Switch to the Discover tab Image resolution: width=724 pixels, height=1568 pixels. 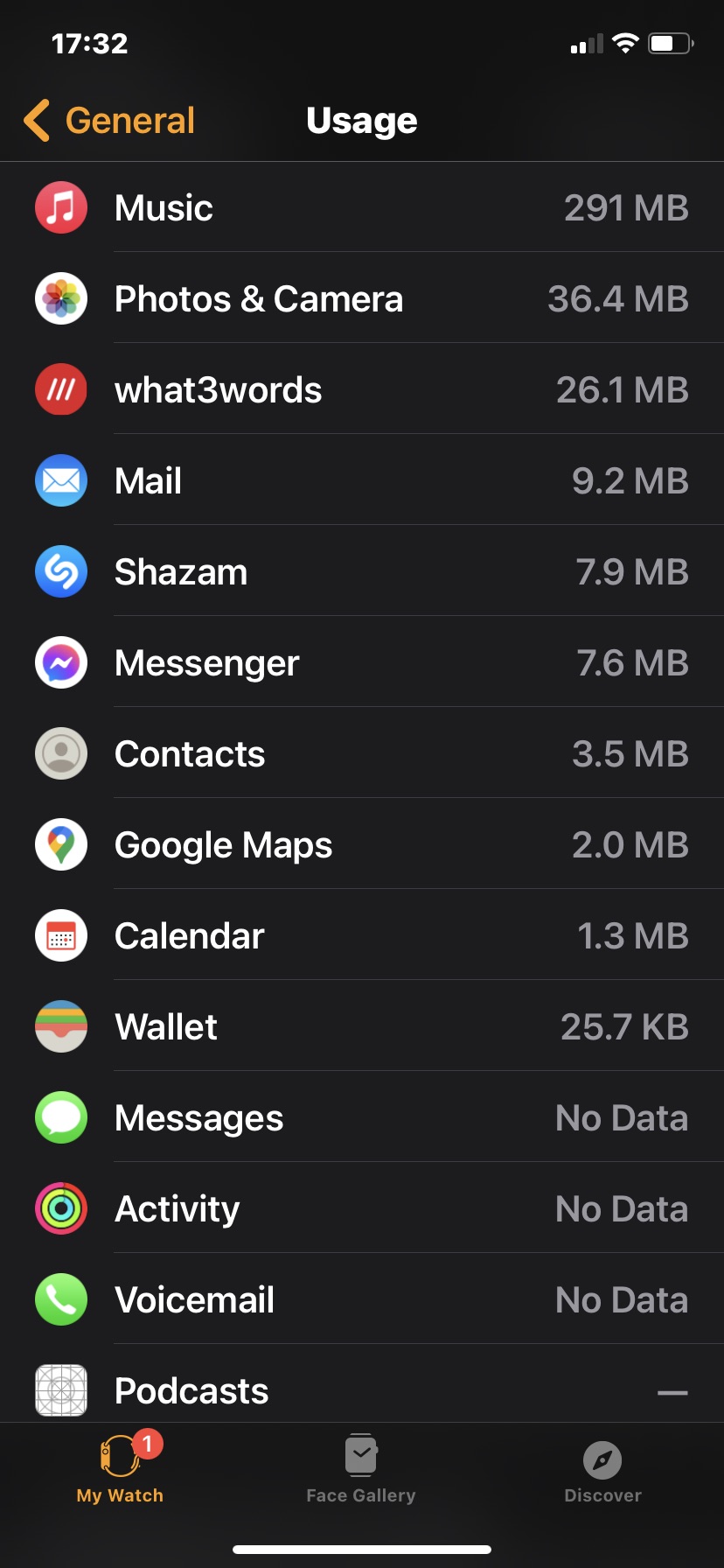point(602,1470)
